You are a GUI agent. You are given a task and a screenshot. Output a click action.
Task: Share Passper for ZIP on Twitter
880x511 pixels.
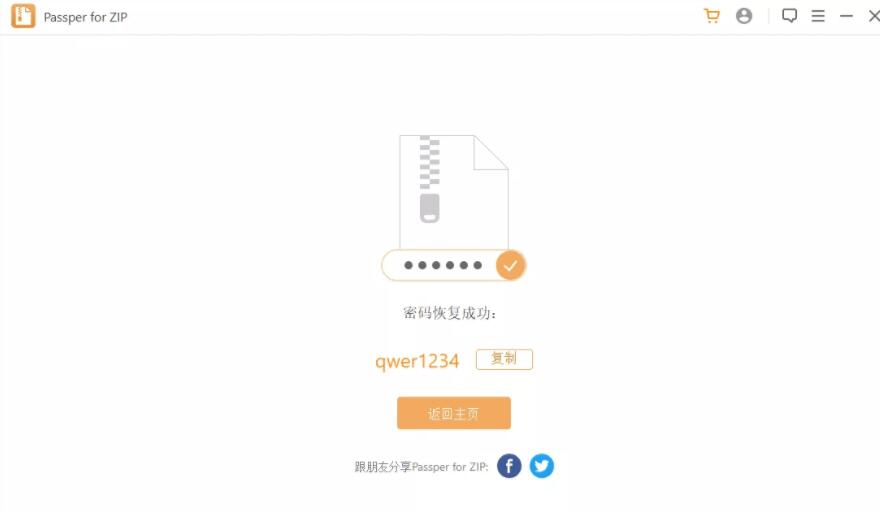click(541, 466)
